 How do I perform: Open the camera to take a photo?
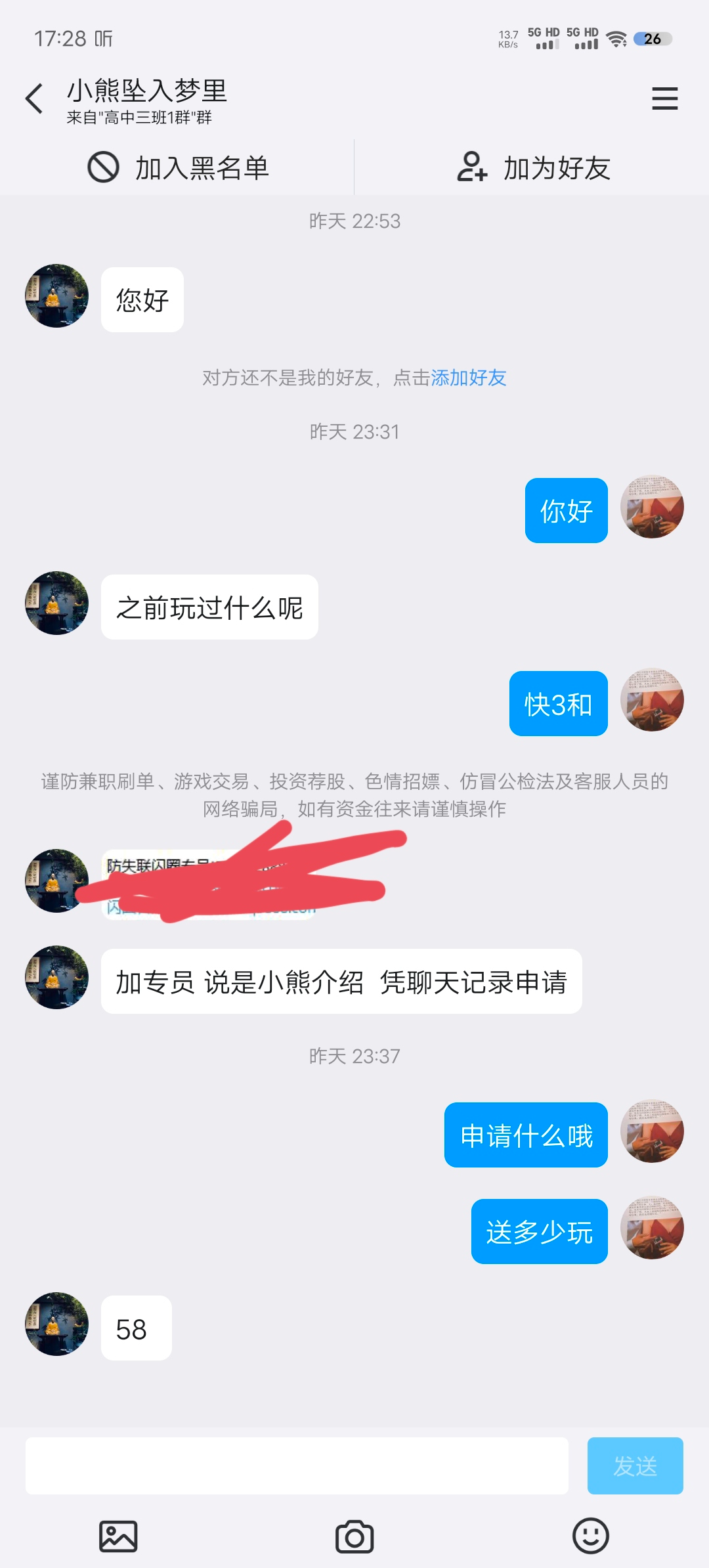[354, 1536]
